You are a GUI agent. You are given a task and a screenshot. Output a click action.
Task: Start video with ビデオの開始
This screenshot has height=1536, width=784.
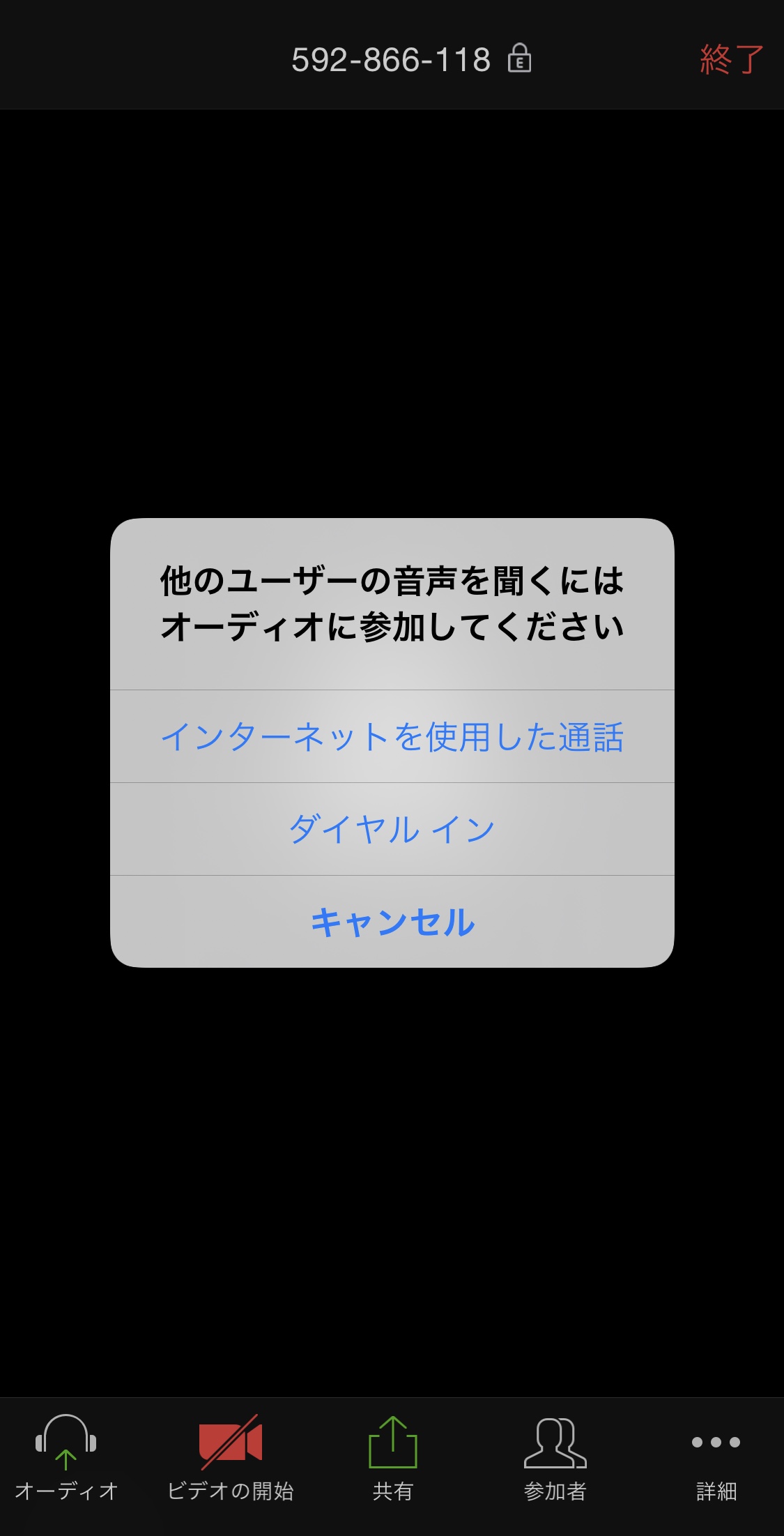(231, 1457)
